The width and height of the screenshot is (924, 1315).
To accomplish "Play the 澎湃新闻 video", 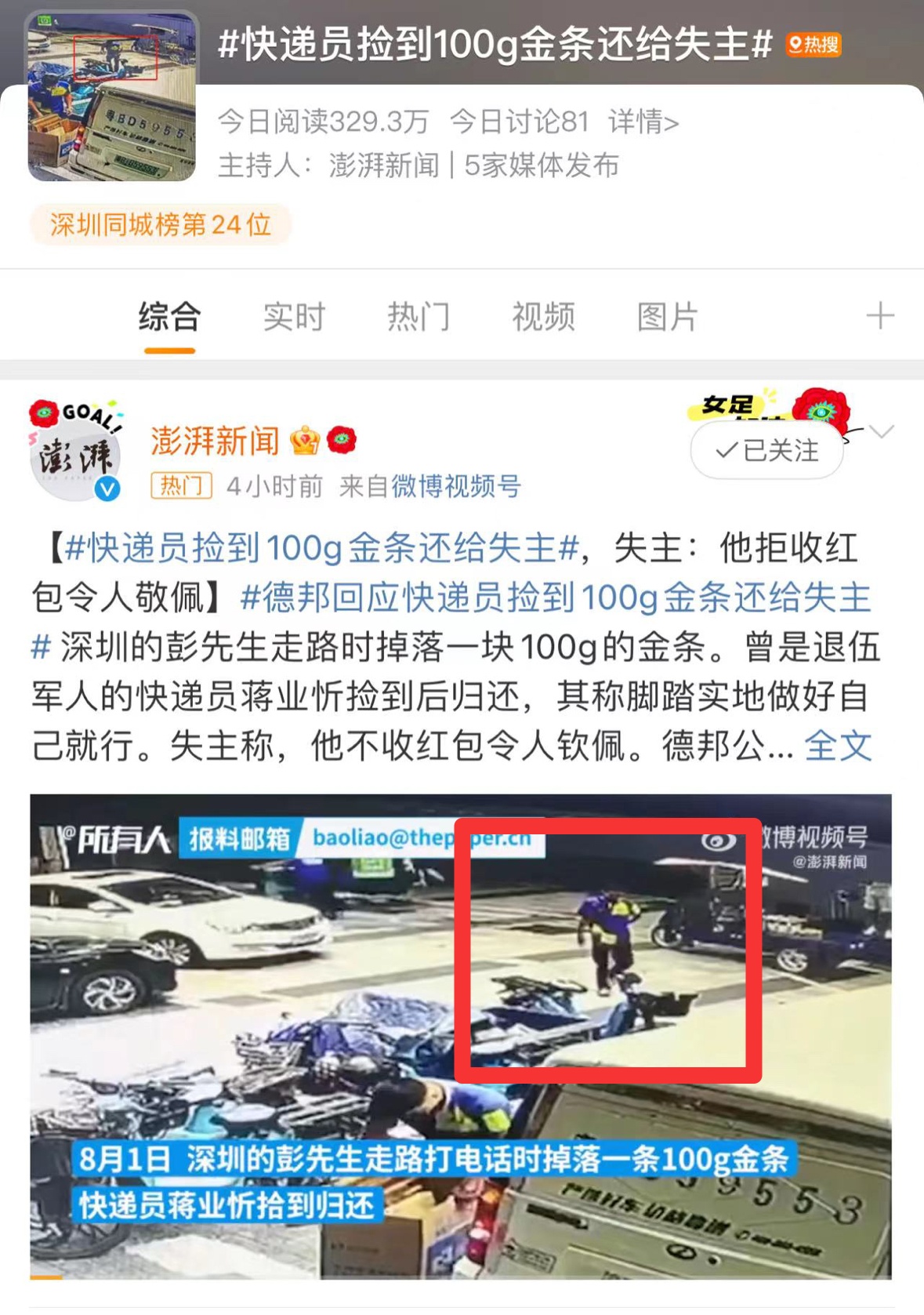I will pos(461,1036).
